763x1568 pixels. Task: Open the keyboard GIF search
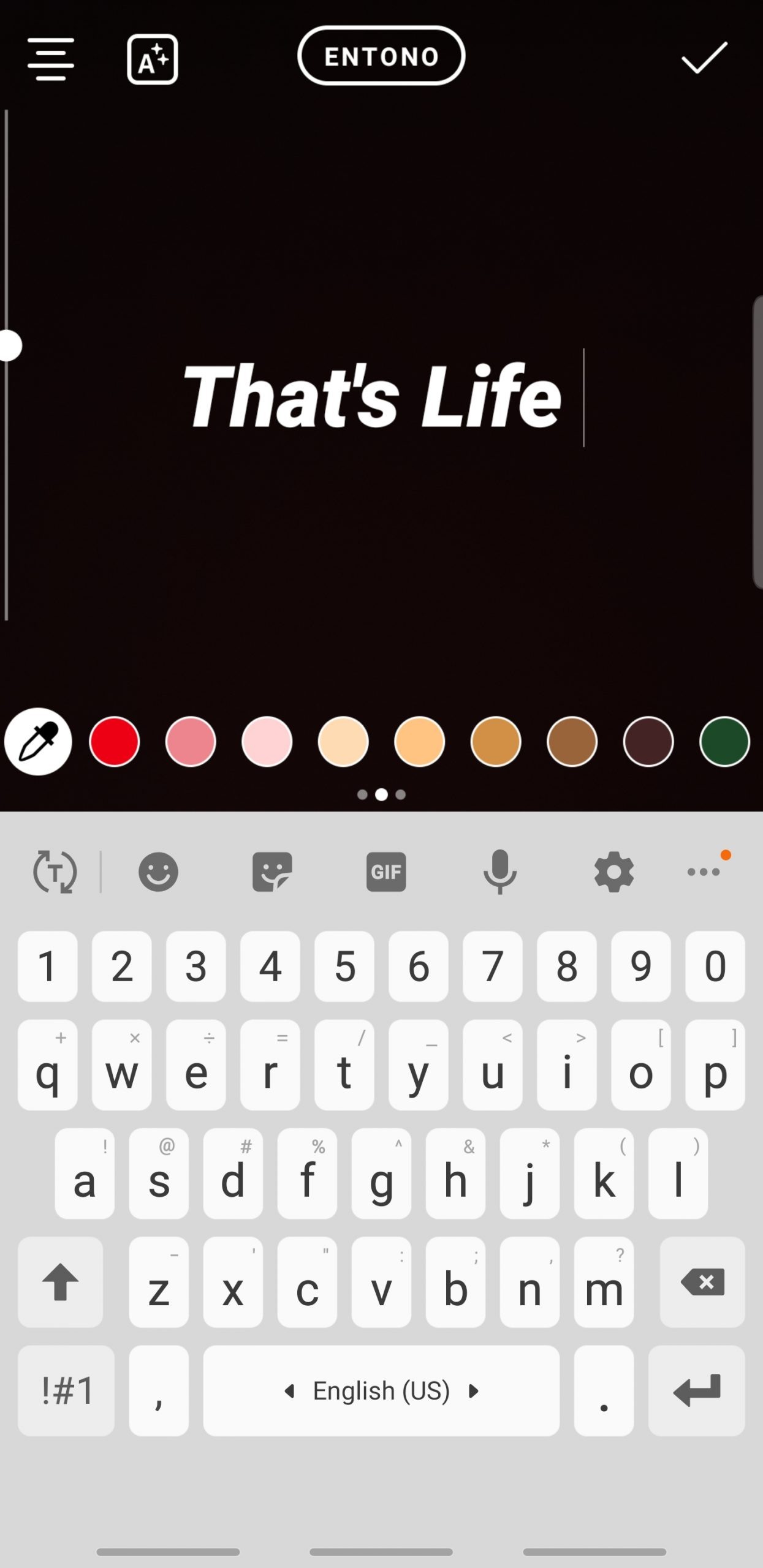[386, 872]
